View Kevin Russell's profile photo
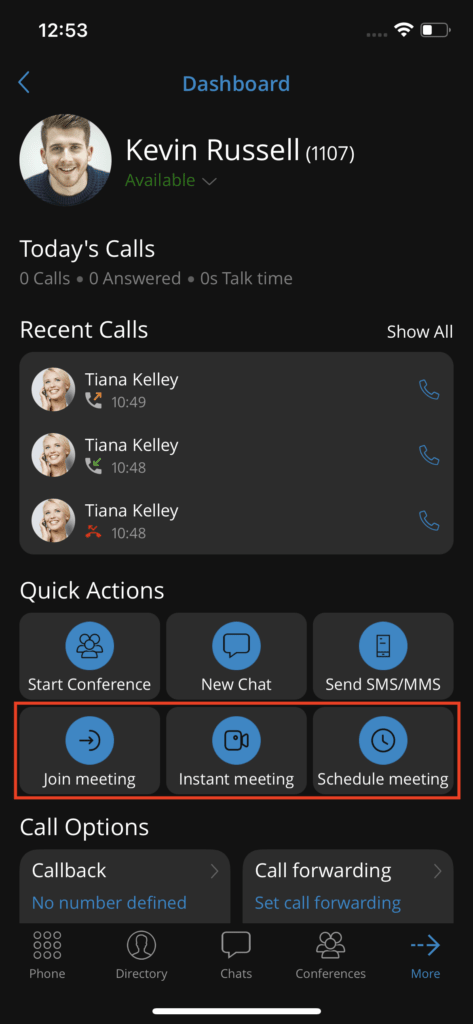 pyautogui.click(x=65, y=160)
